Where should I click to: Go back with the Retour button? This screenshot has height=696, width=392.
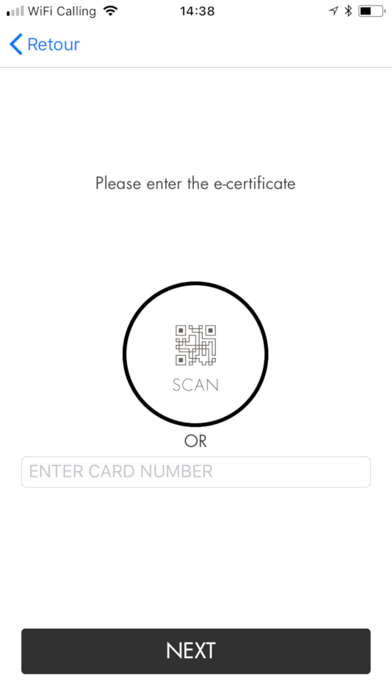[x=44, y=44]
